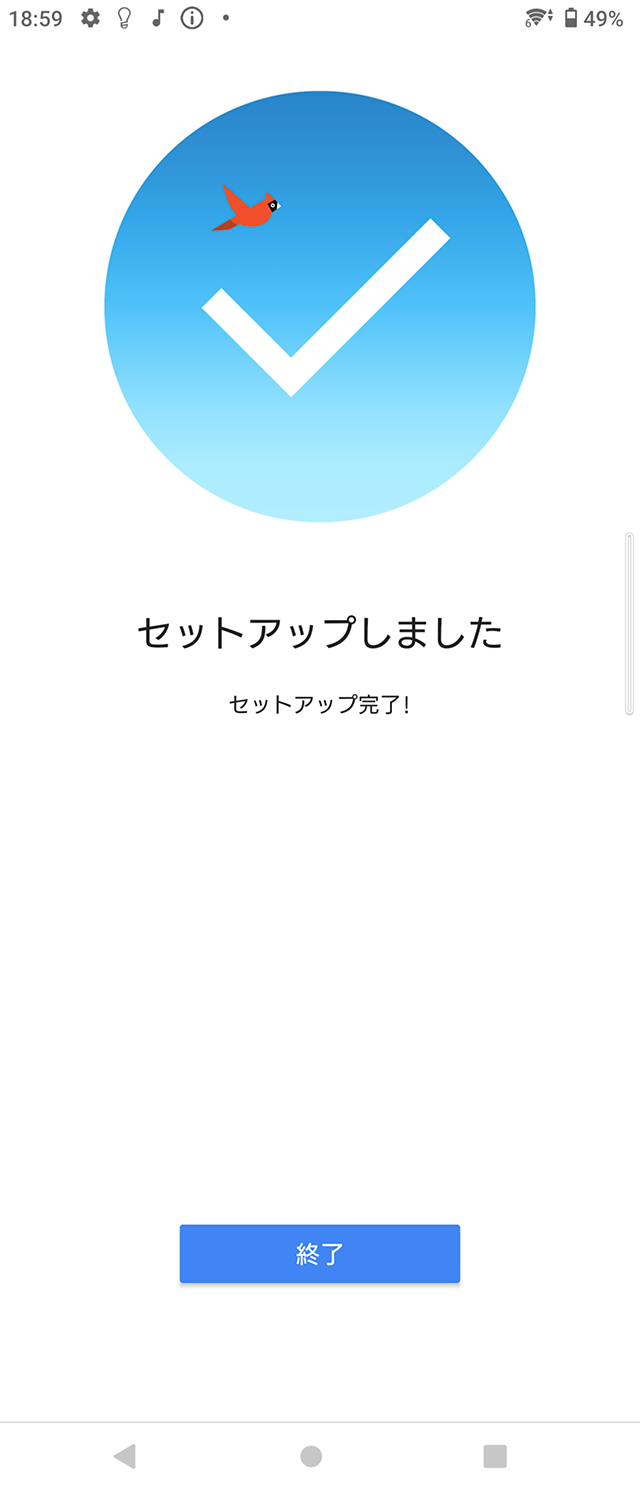Open the recent apps view

(495, 1456)
